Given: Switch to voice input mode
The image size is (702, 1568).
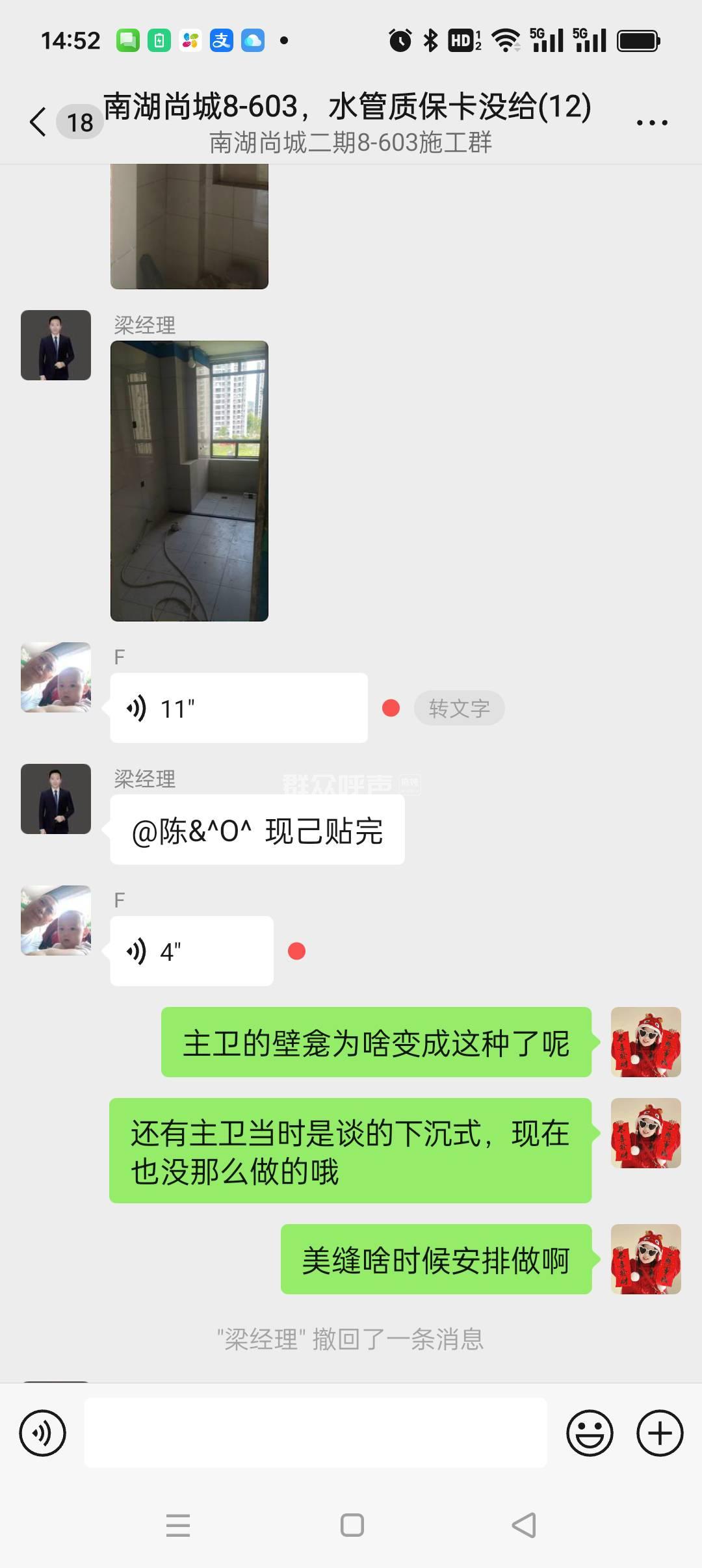Looking at the screenshot, I should tap(43, 1433).
